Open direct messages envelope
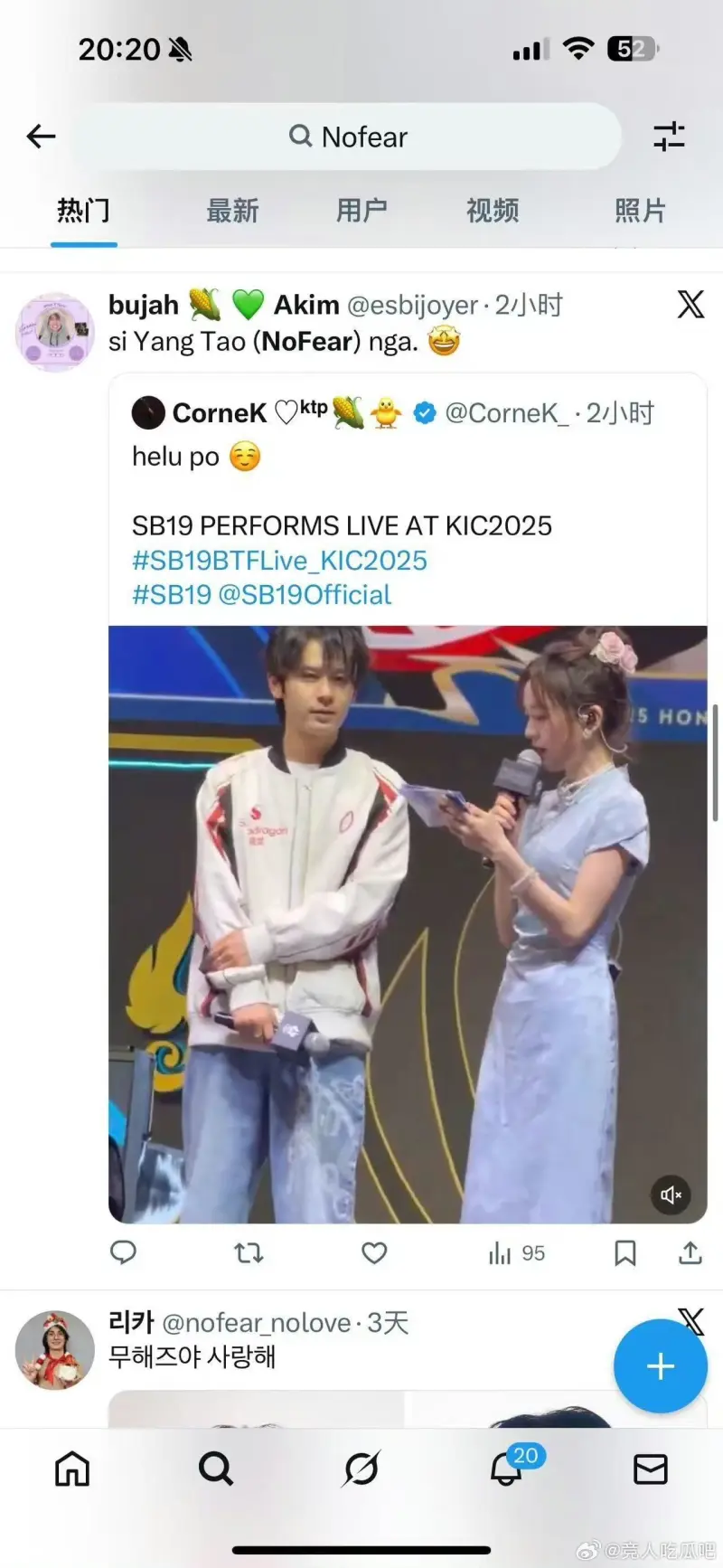Image resolution: width=723 pixels, height=1568 pixels. 650,1470
